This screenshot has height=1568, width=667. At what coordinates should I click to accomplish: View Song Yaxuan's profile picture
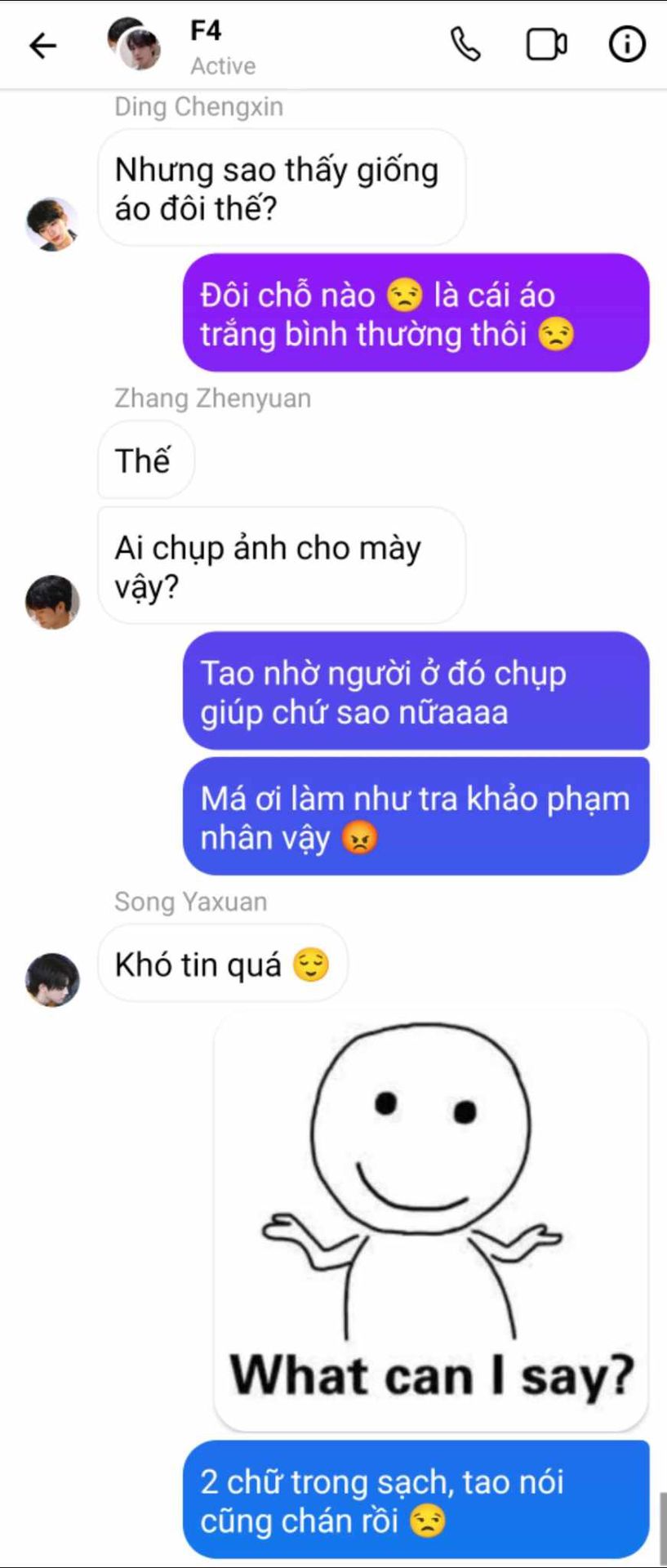52,978
